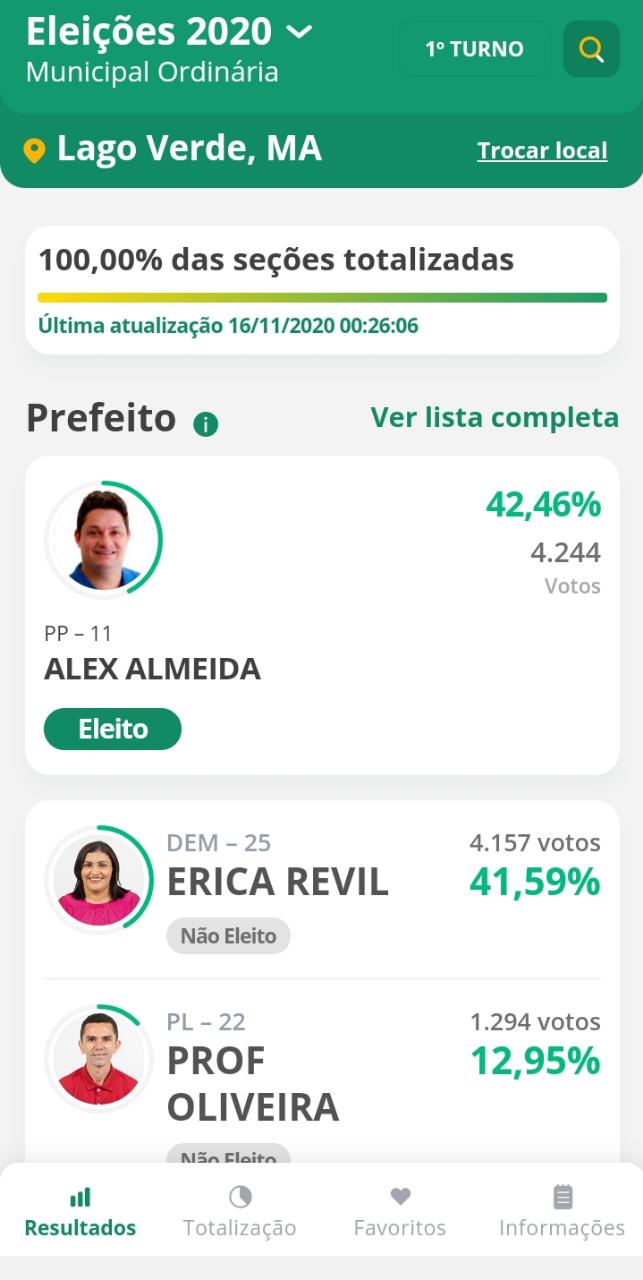Switch to the Totalização tab
The height and width of the screenshot is (1280, 643).
coord(240,1211)
